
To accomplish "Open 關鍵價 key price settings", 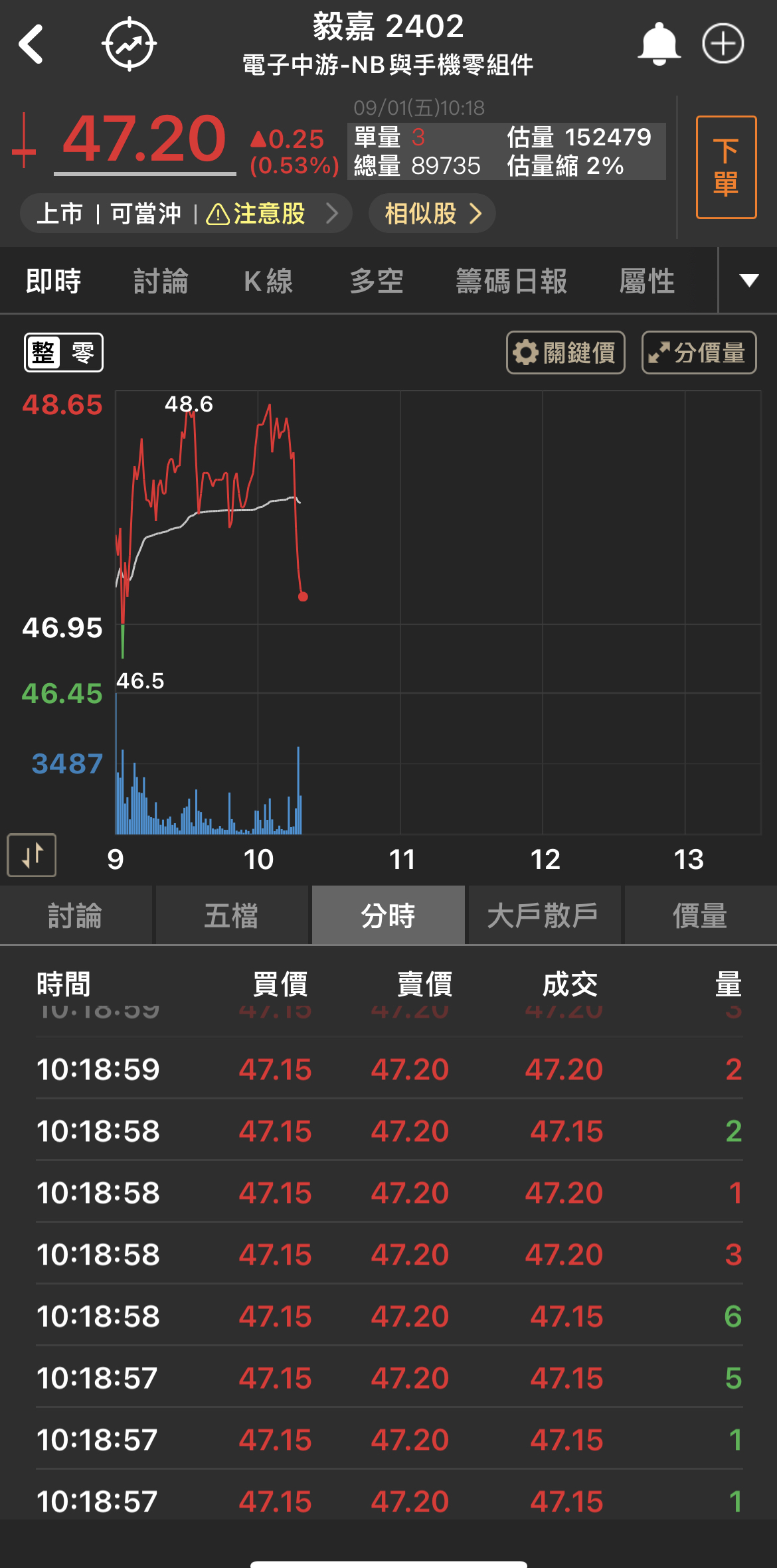I will (x=565, y=353).
